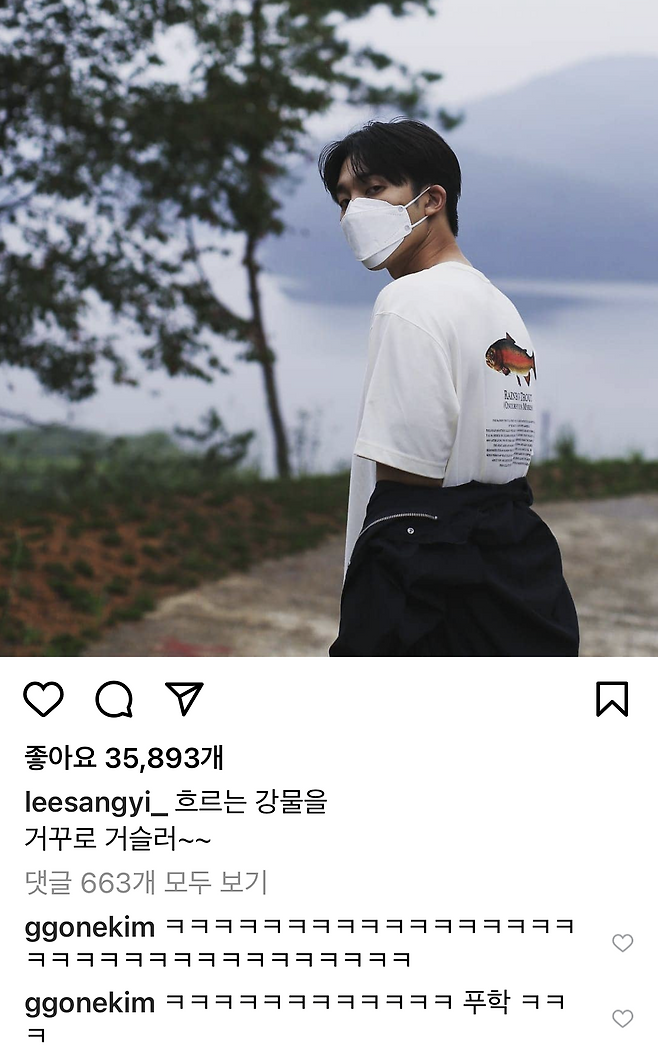The image size is (658, 1054).
Task: Share the post via paper plane icon
Action: click(x=185, y=698)
